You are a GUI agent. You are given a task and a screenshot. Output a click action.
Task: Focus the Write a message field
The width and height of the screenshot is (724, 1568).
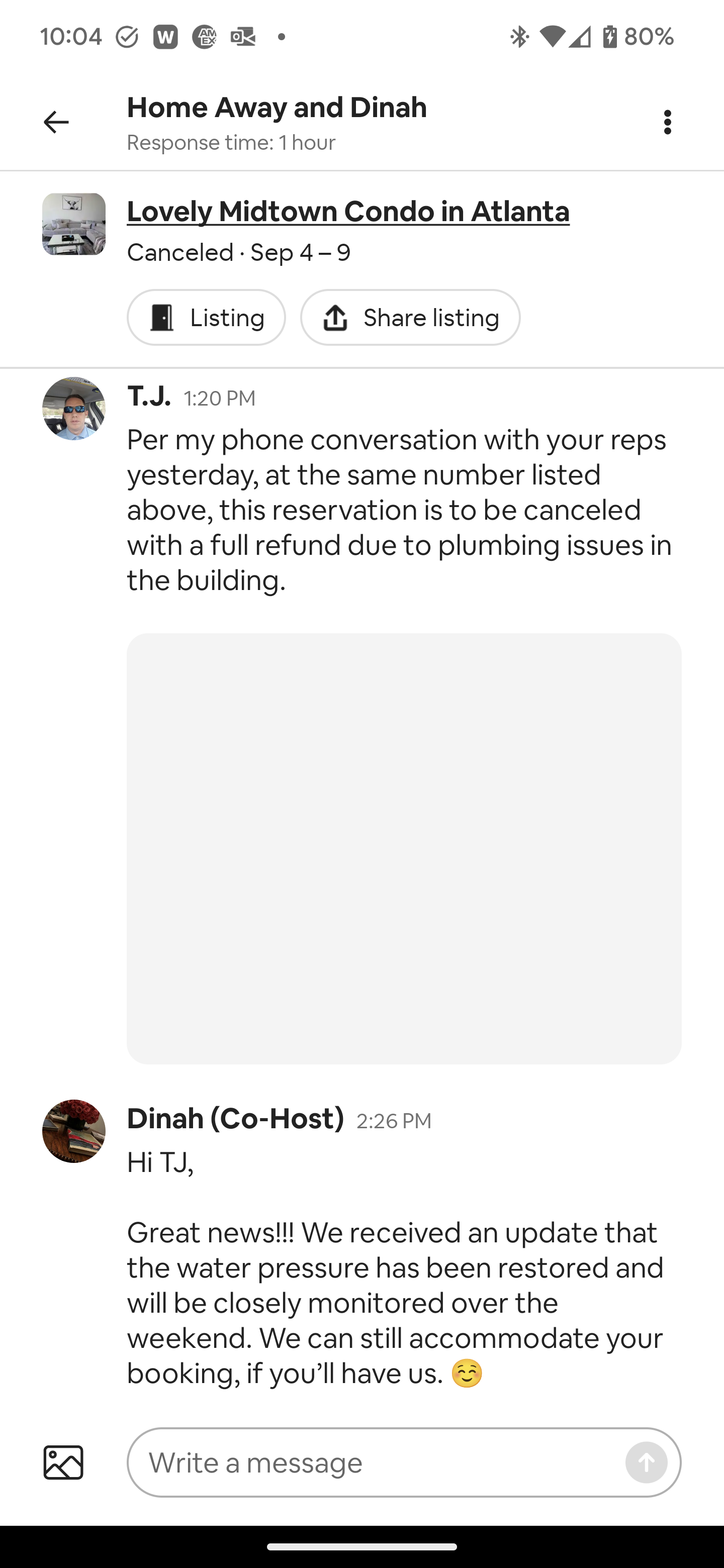pyautogui.click(x=378, y=1462)
